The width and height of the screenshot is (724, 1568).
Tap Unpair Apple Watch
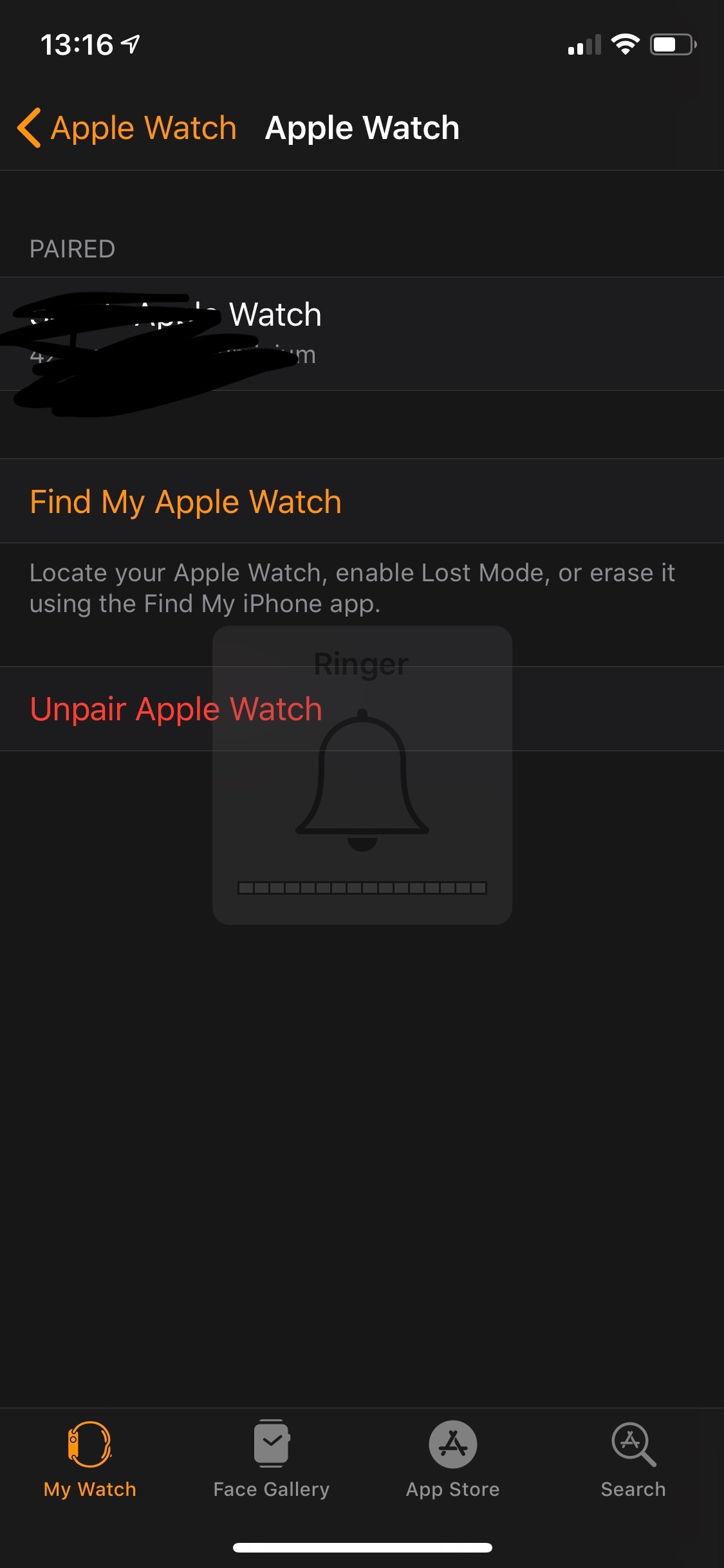point(176,709)
